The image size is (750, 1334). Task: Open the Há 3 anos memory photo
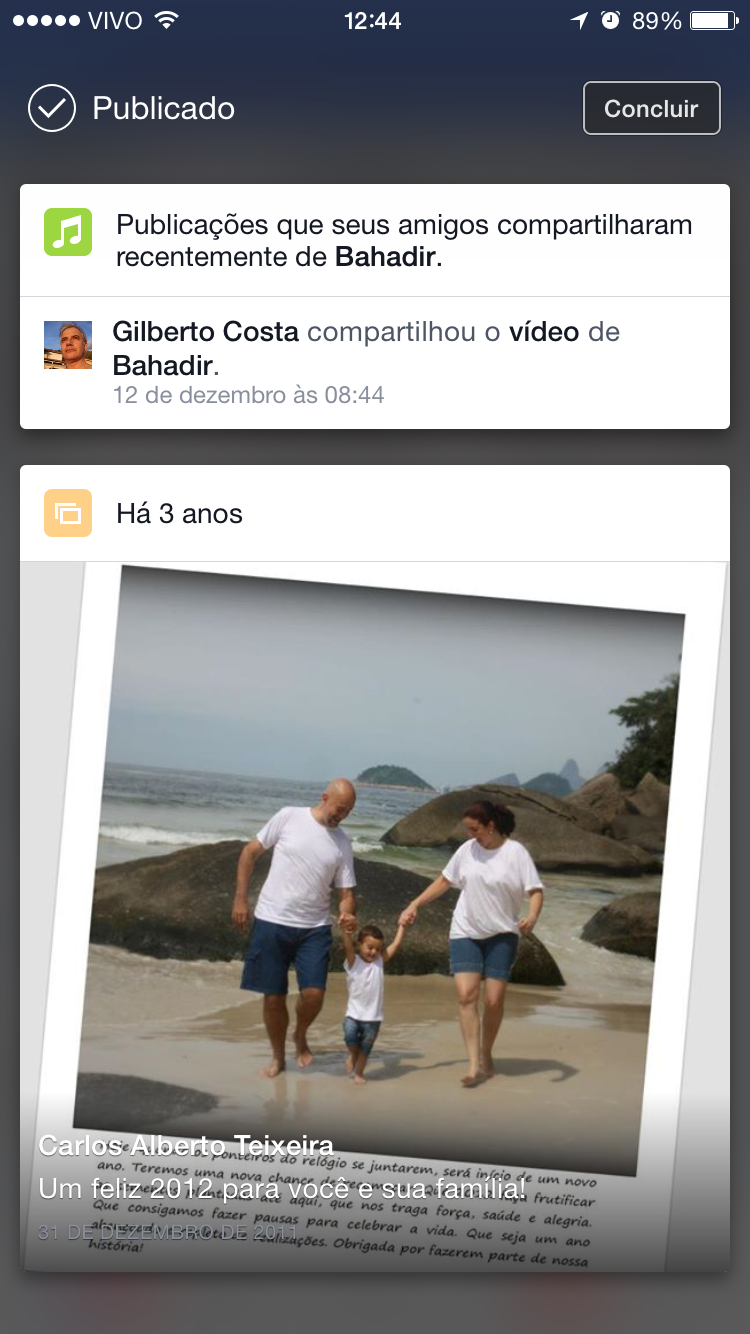pyautogui.click(x=375, y=870)
